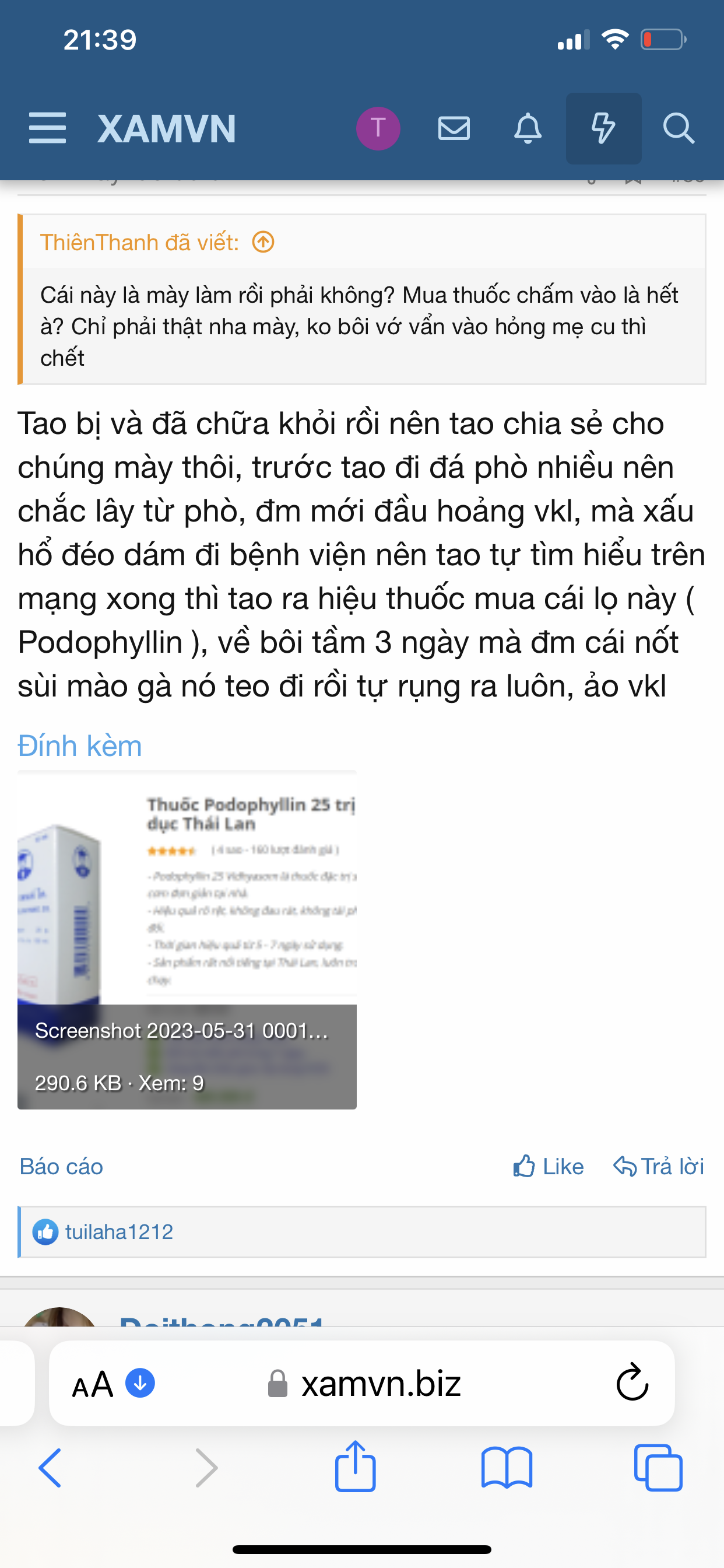View profile of tuilaha1212
Image resolution: width=724 pixels, height=1568 pixels.
(120, 1232)
